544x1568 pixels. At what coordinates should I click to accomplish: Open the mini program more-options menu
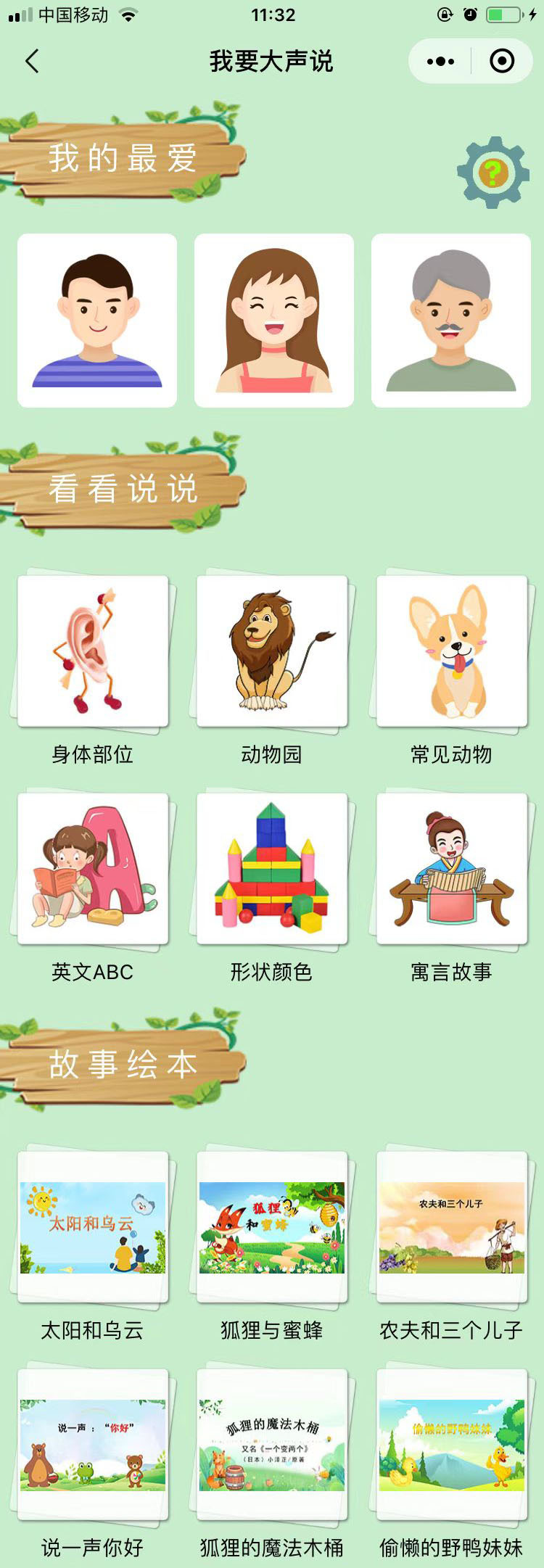pos(440,62)
